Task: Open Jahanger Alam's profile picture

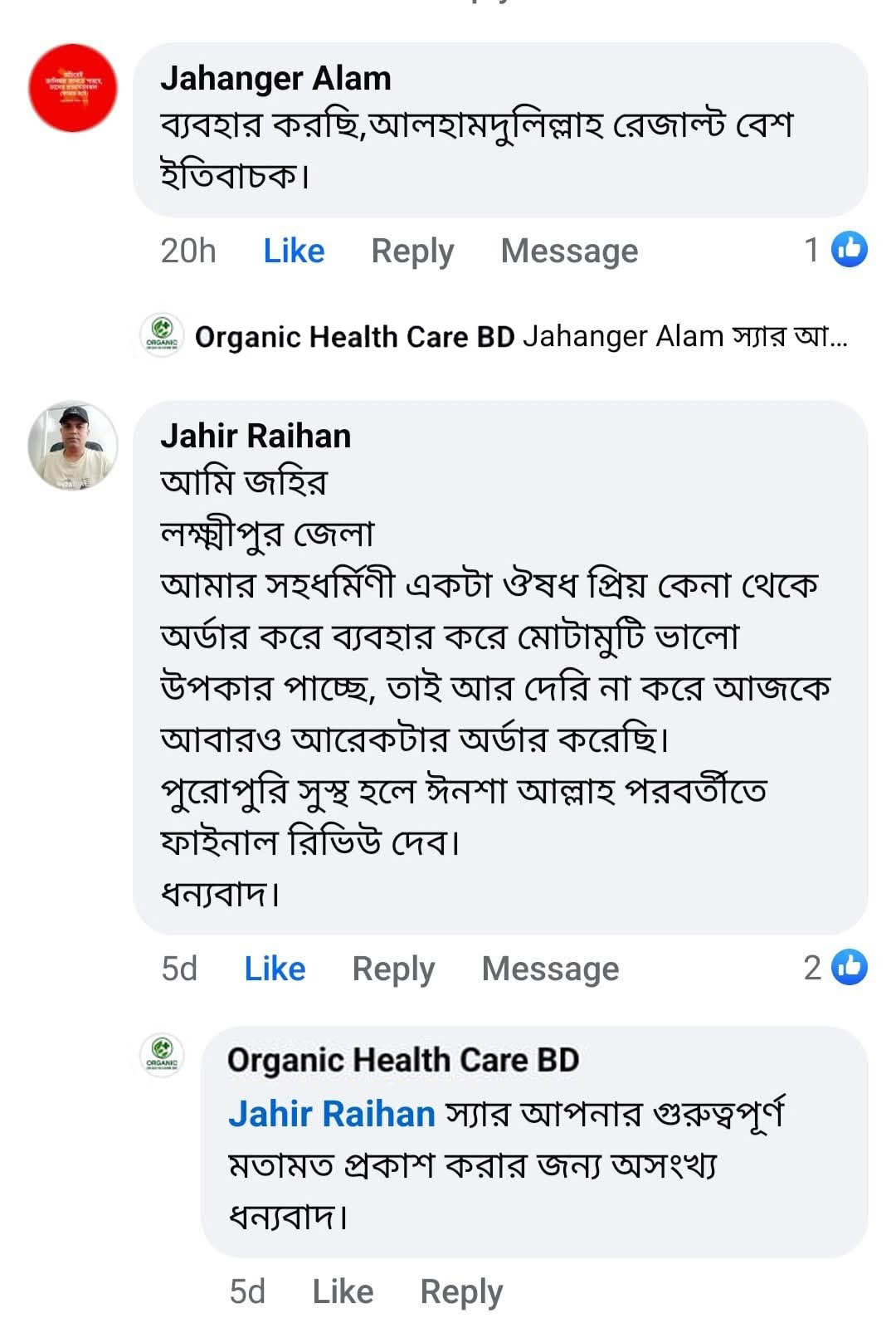Action: [x=73, y=88]
